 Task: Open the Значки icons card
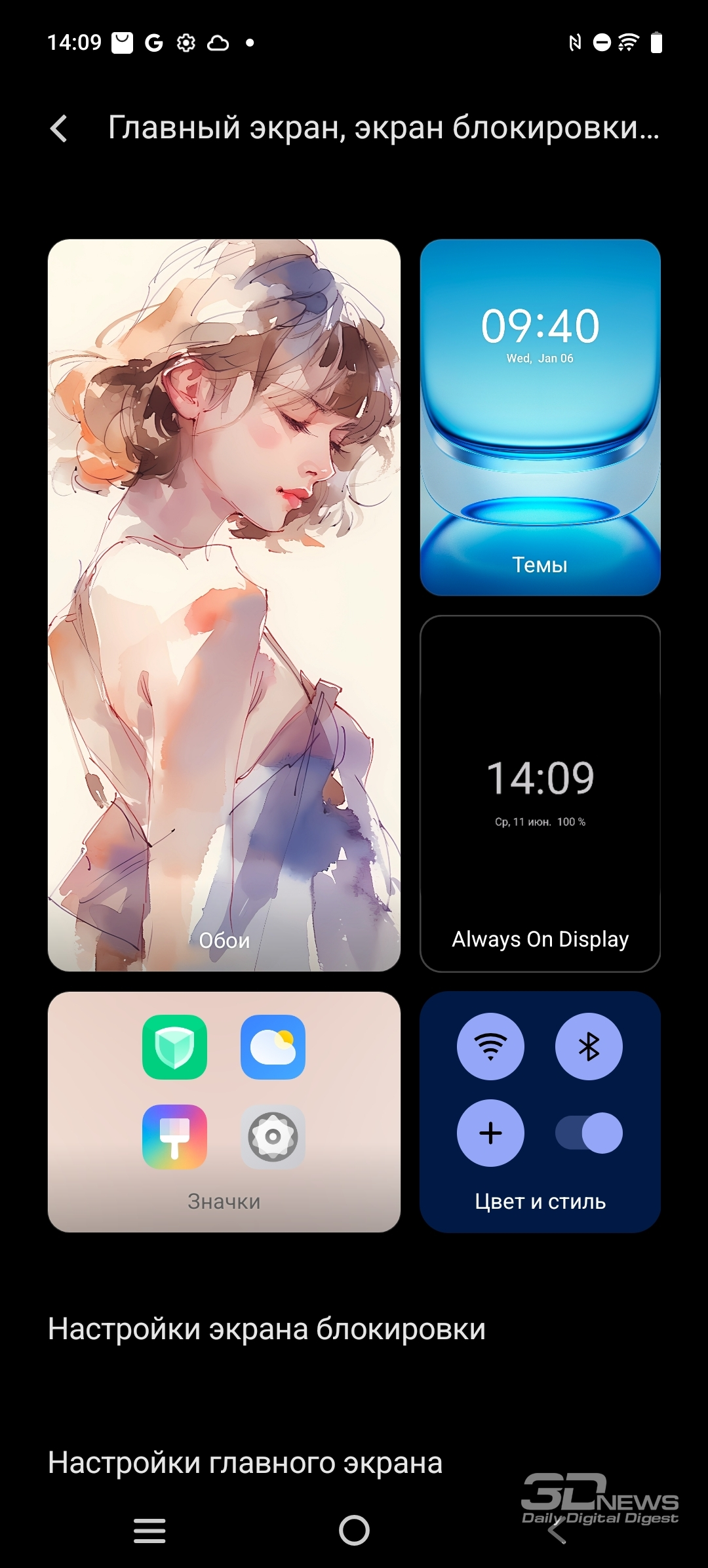click(224, 1112)
